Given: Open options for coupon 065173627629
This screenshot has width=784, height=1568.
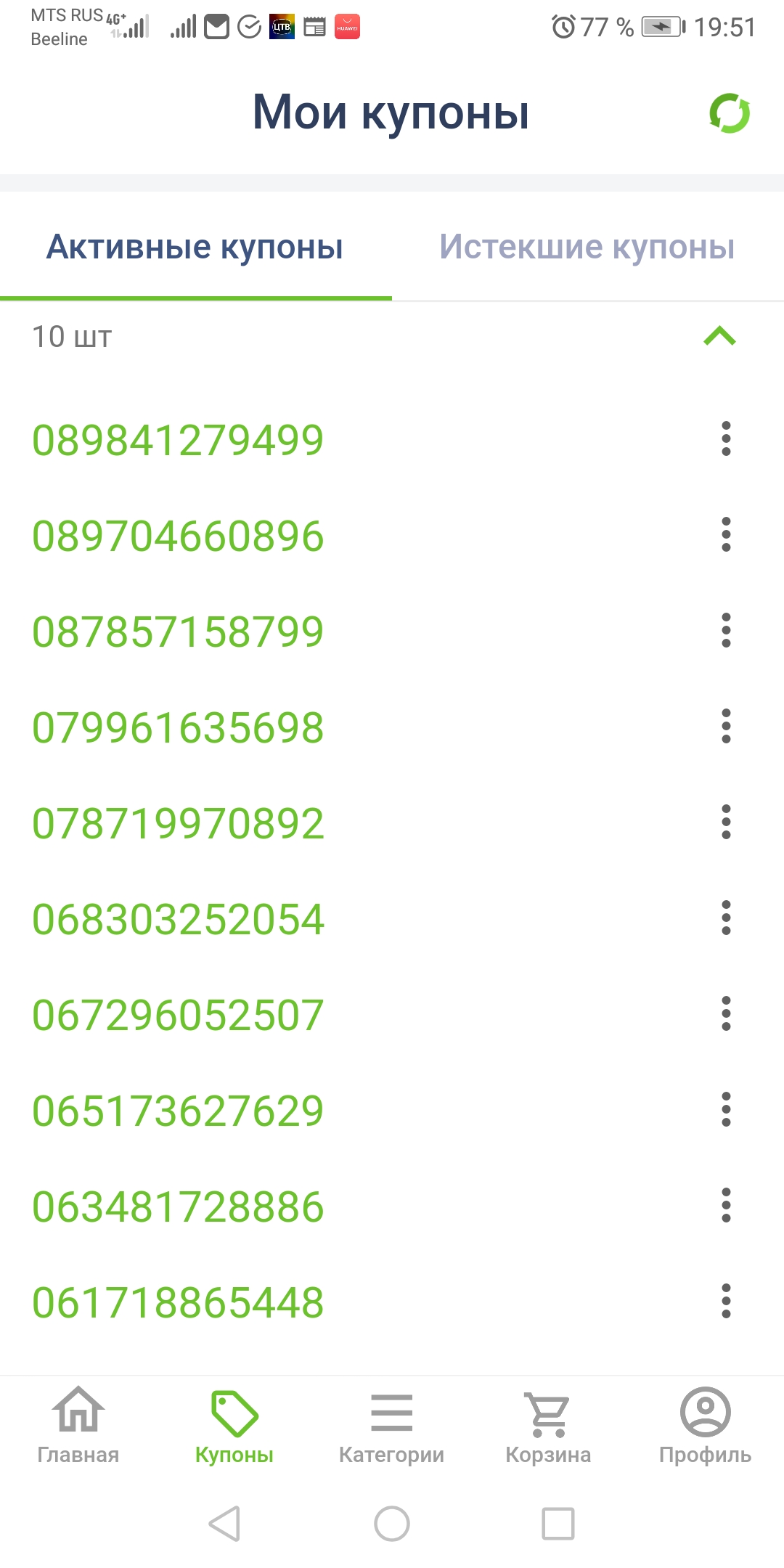Looking at the screenshot, I should [726, 1110].
